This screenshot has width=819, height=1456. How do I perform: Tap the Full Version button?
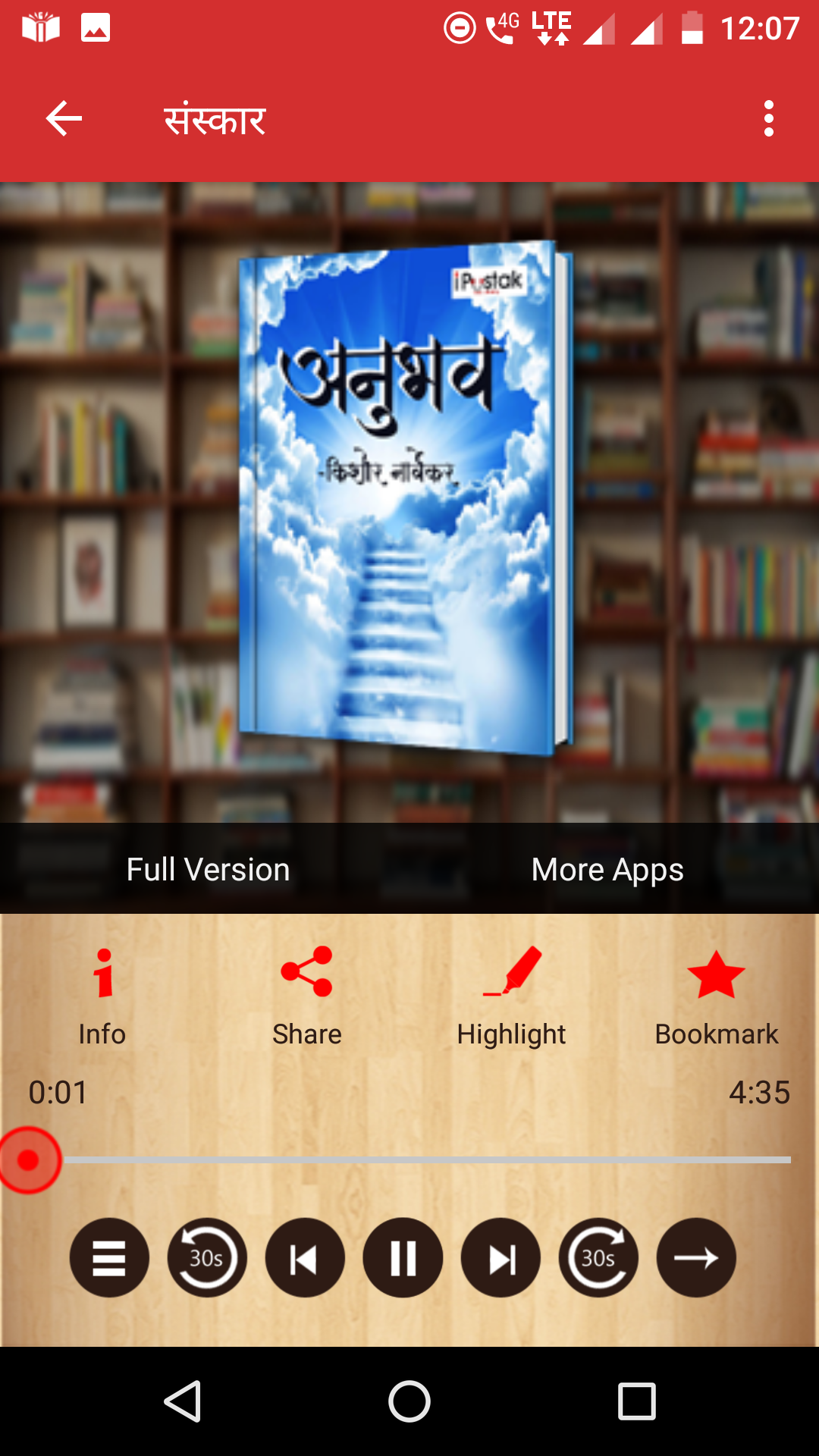(x=208, y=869)
